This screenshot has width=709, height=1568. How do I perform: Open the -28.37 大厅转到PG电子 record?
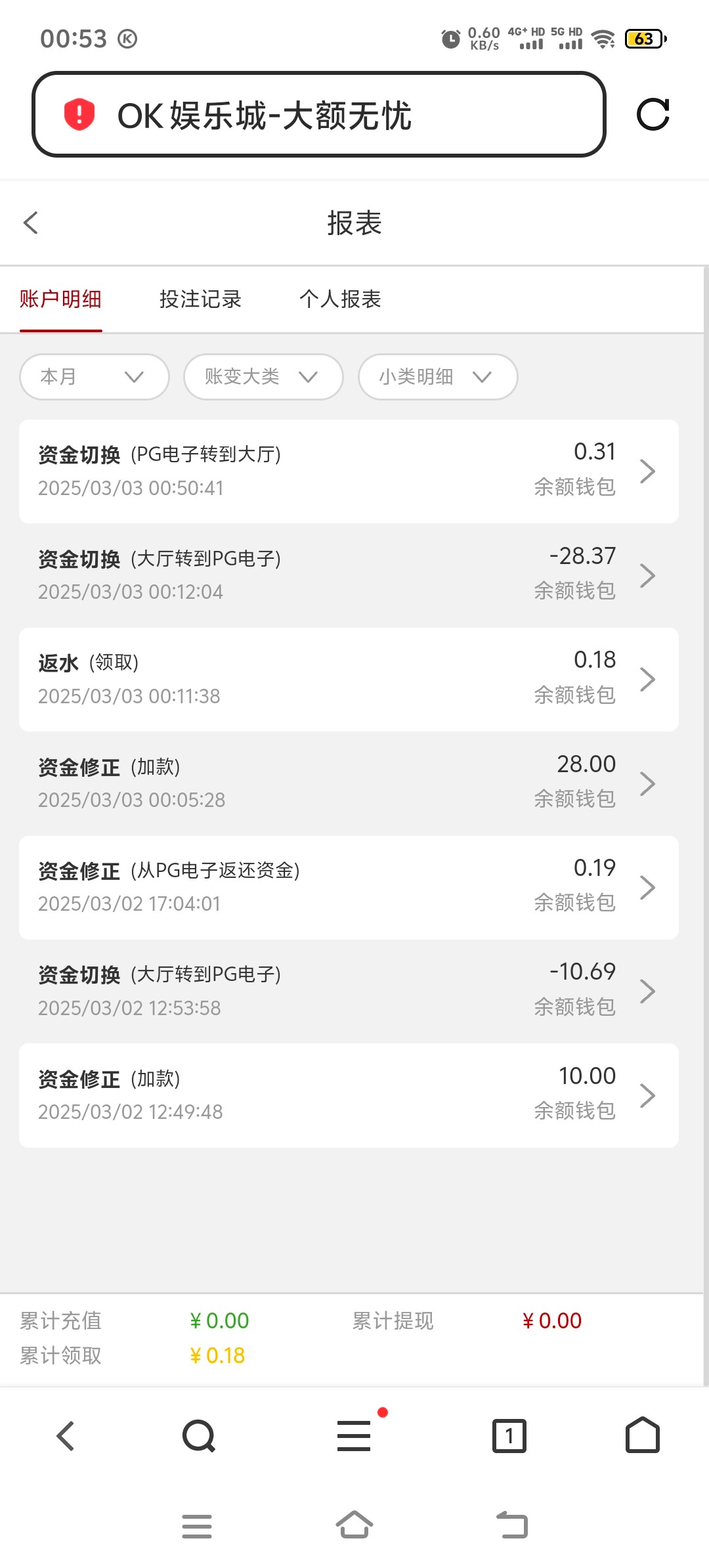point(349,575)
